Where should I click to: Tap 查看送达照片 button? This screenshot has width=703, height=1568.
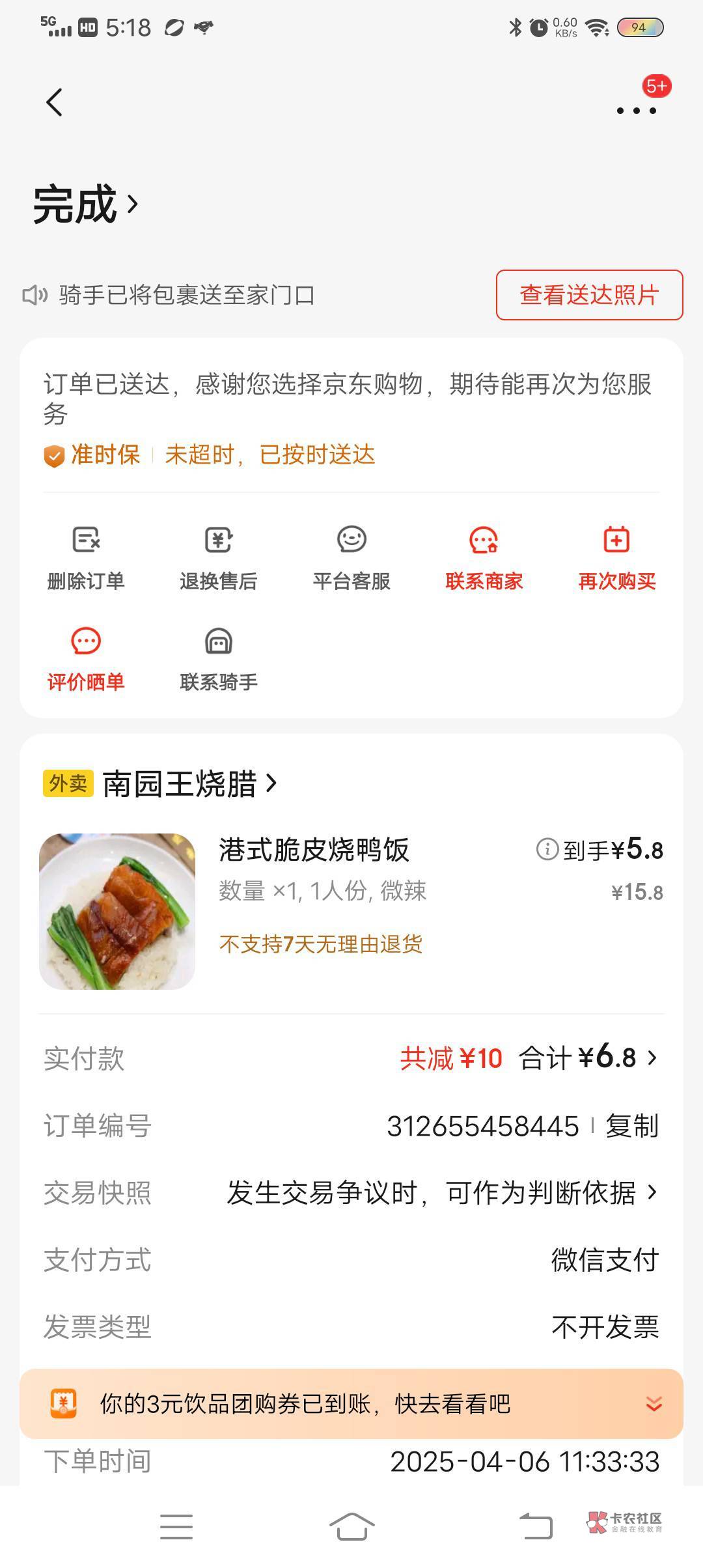(x=589, y=295)
